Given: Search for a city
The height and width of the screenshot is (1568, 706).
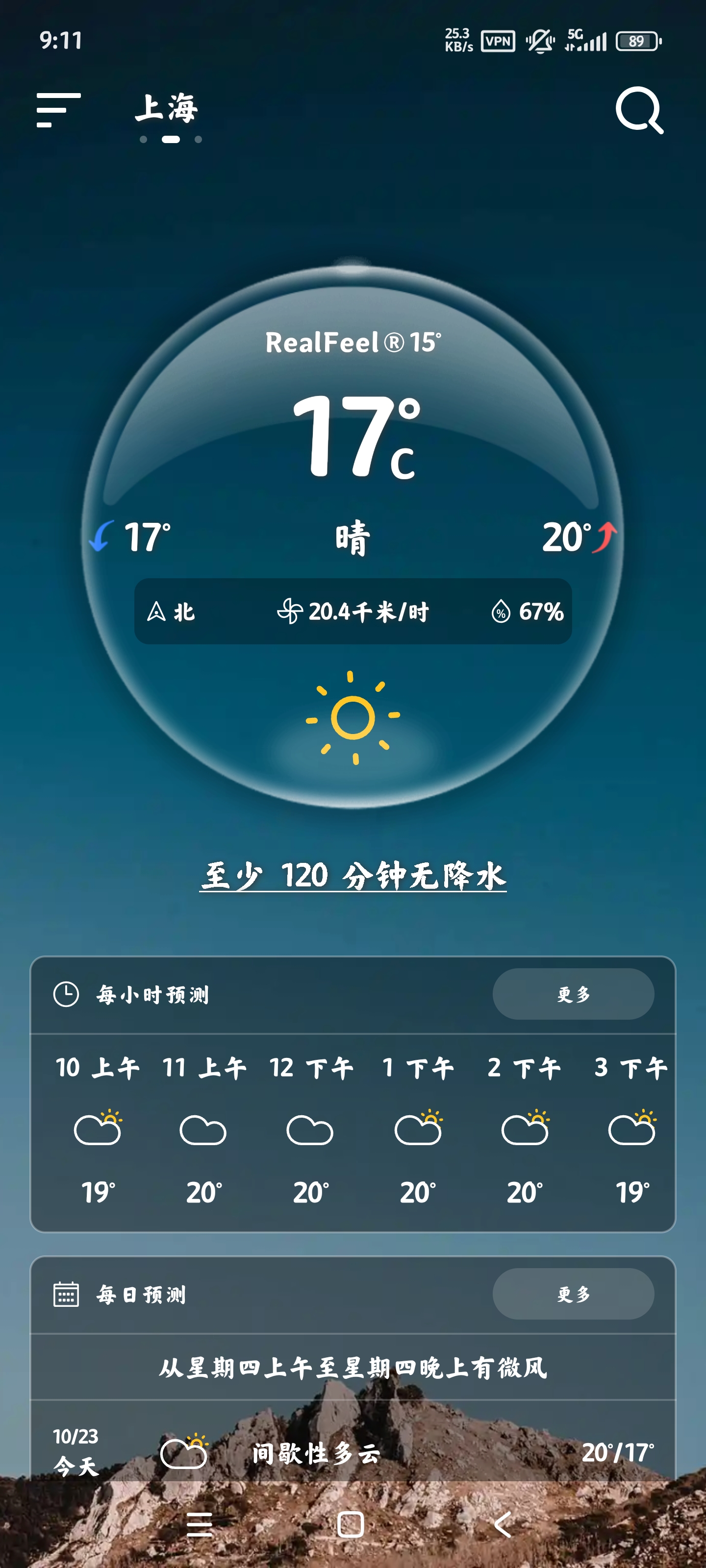Looking at the screenshot, I should (638, 110).
